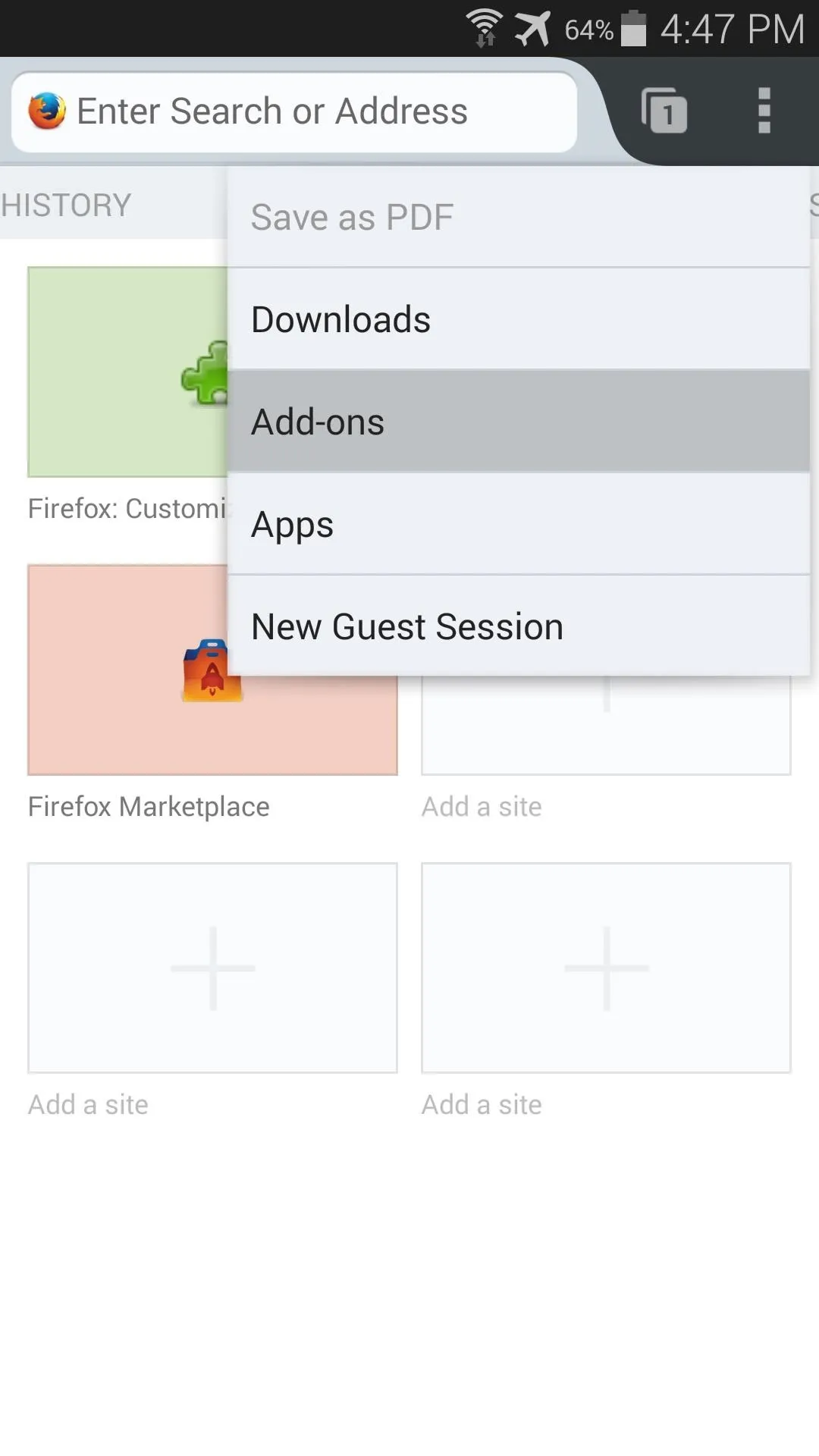
Task: Open Add-ons menu item
Action: [519, 422]
